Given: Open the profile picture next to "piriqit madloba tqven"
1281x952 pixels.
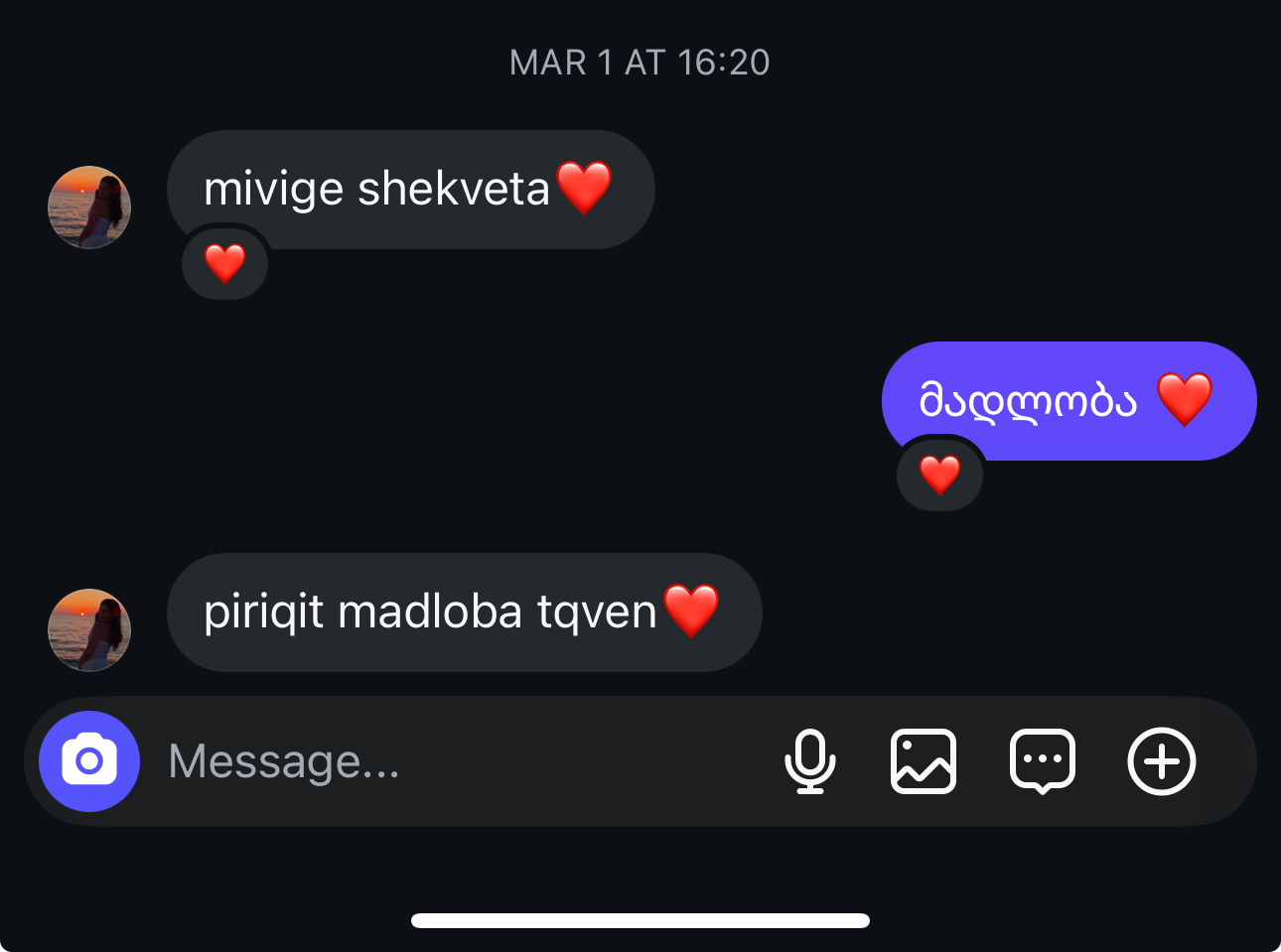Looking at the screenshot, I should click(x=89, y=630).
